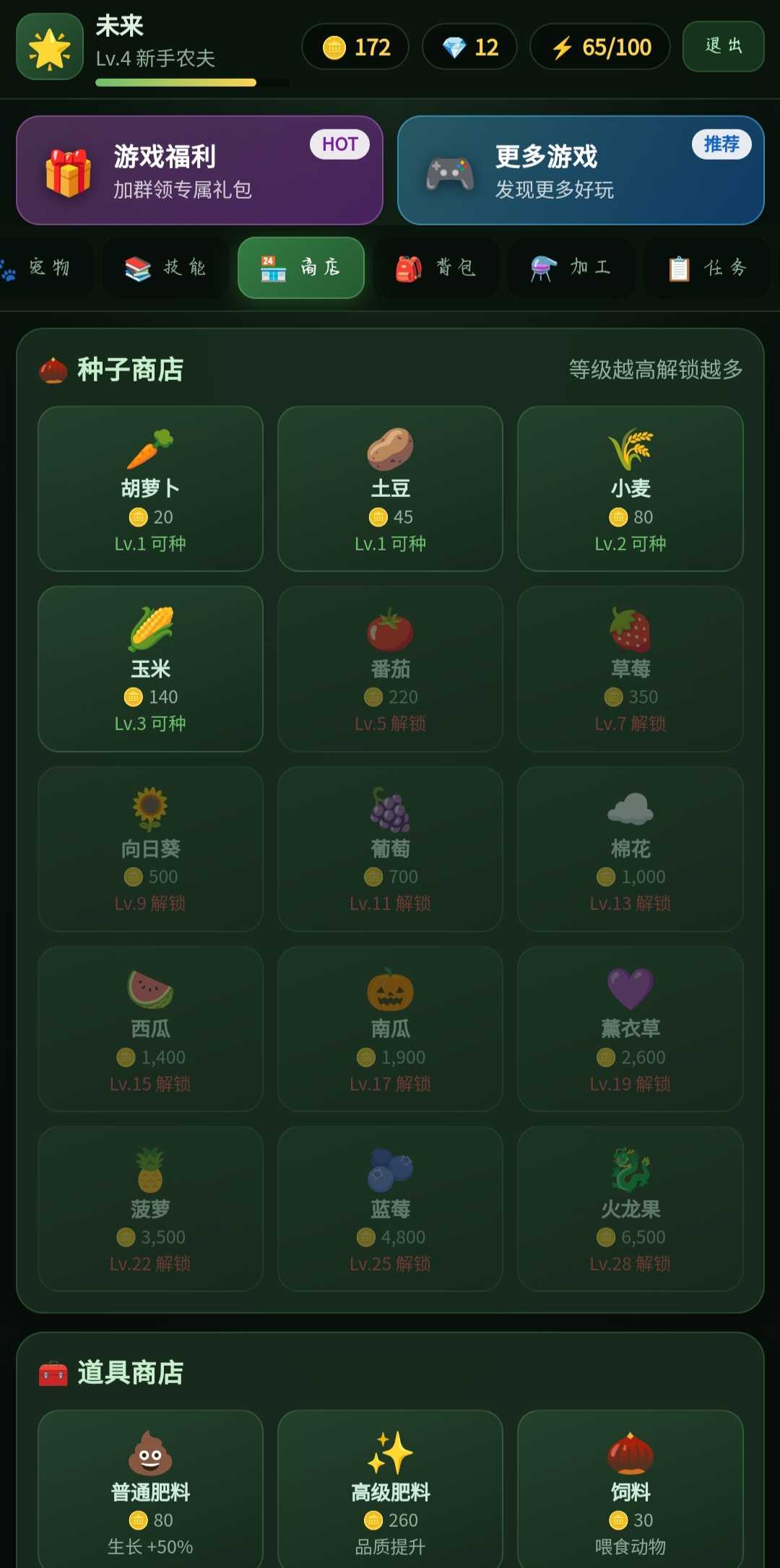Tap the locked 草莓 seed card

tap(630, 669)
